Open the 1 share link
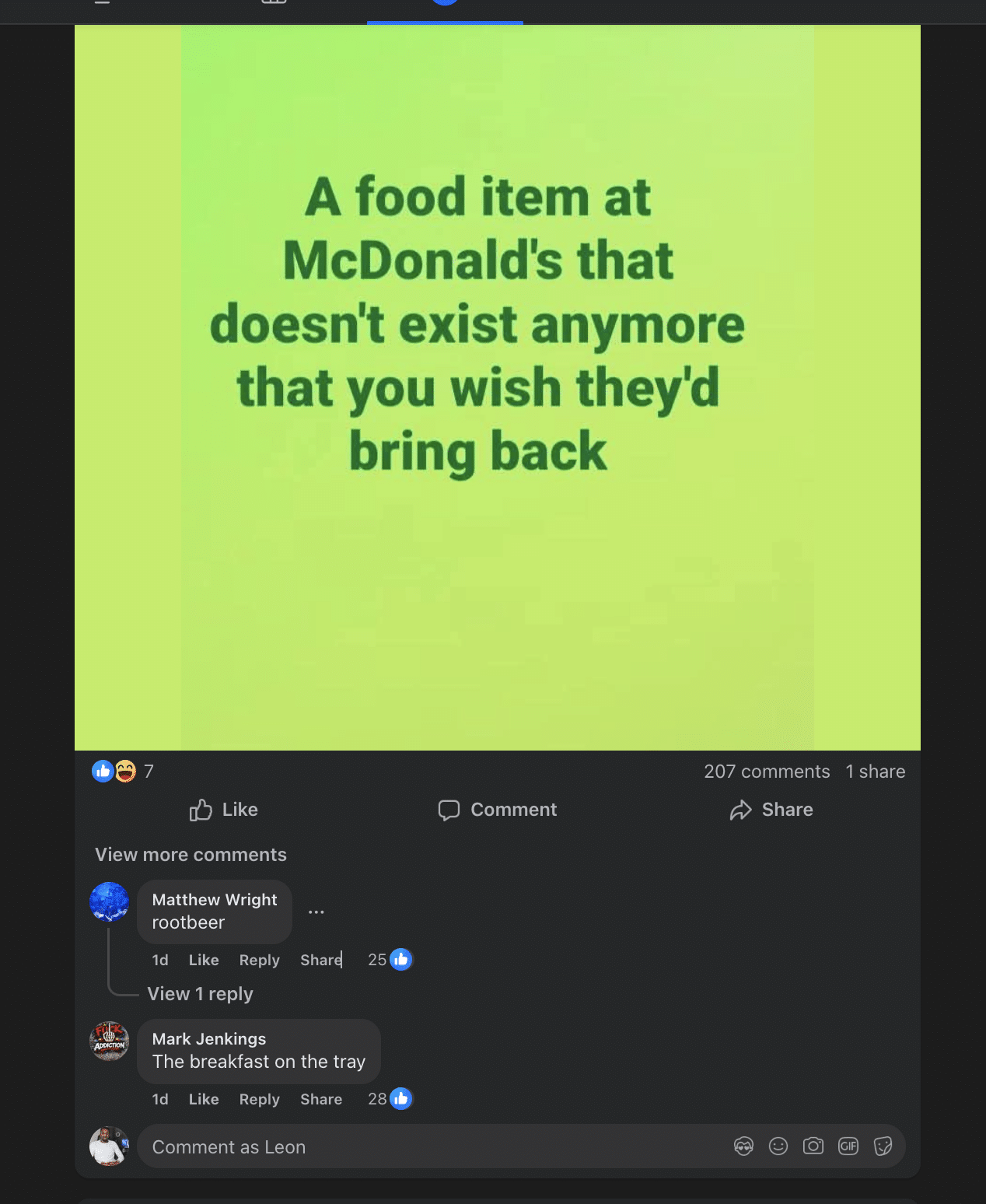Screen dimensions: 986x1204 pos(876,772)
